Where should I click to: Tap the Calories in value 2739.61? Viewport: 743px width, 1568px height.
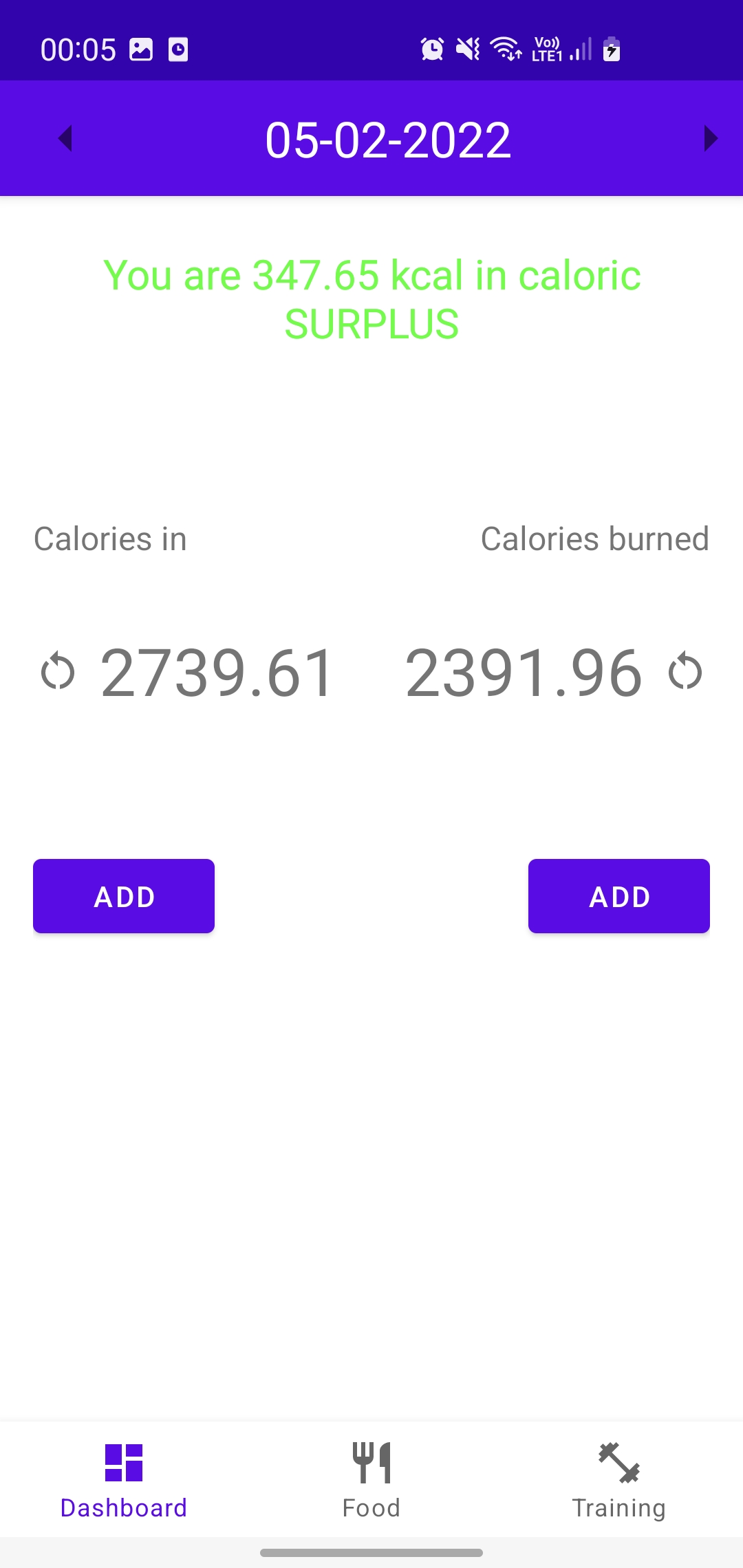coord(217,672)
